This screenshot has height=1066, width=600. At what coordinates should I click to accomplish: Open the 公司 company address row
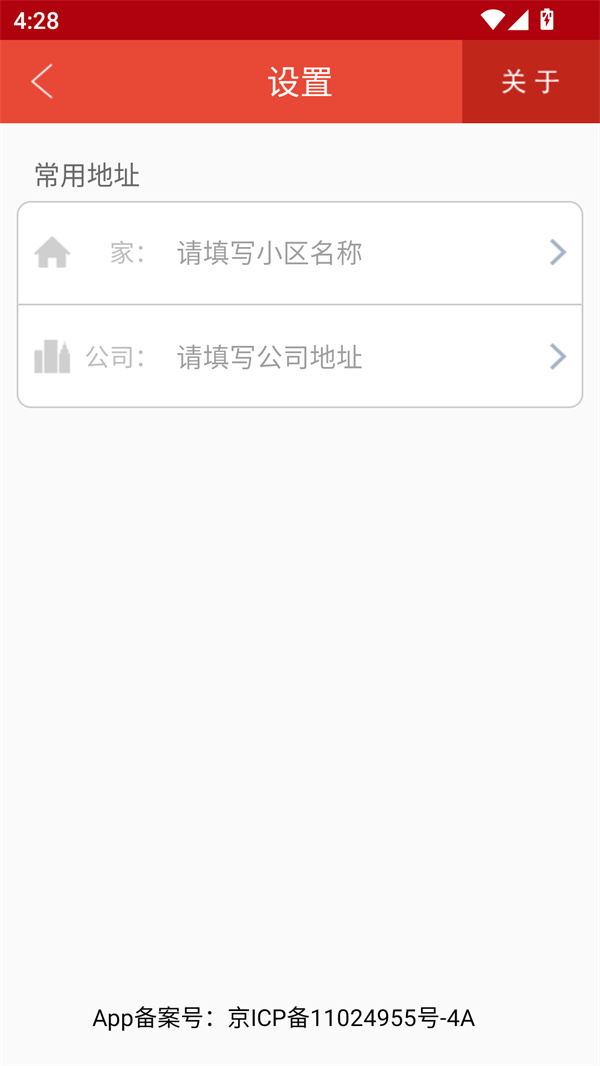(x=300, y=357)
